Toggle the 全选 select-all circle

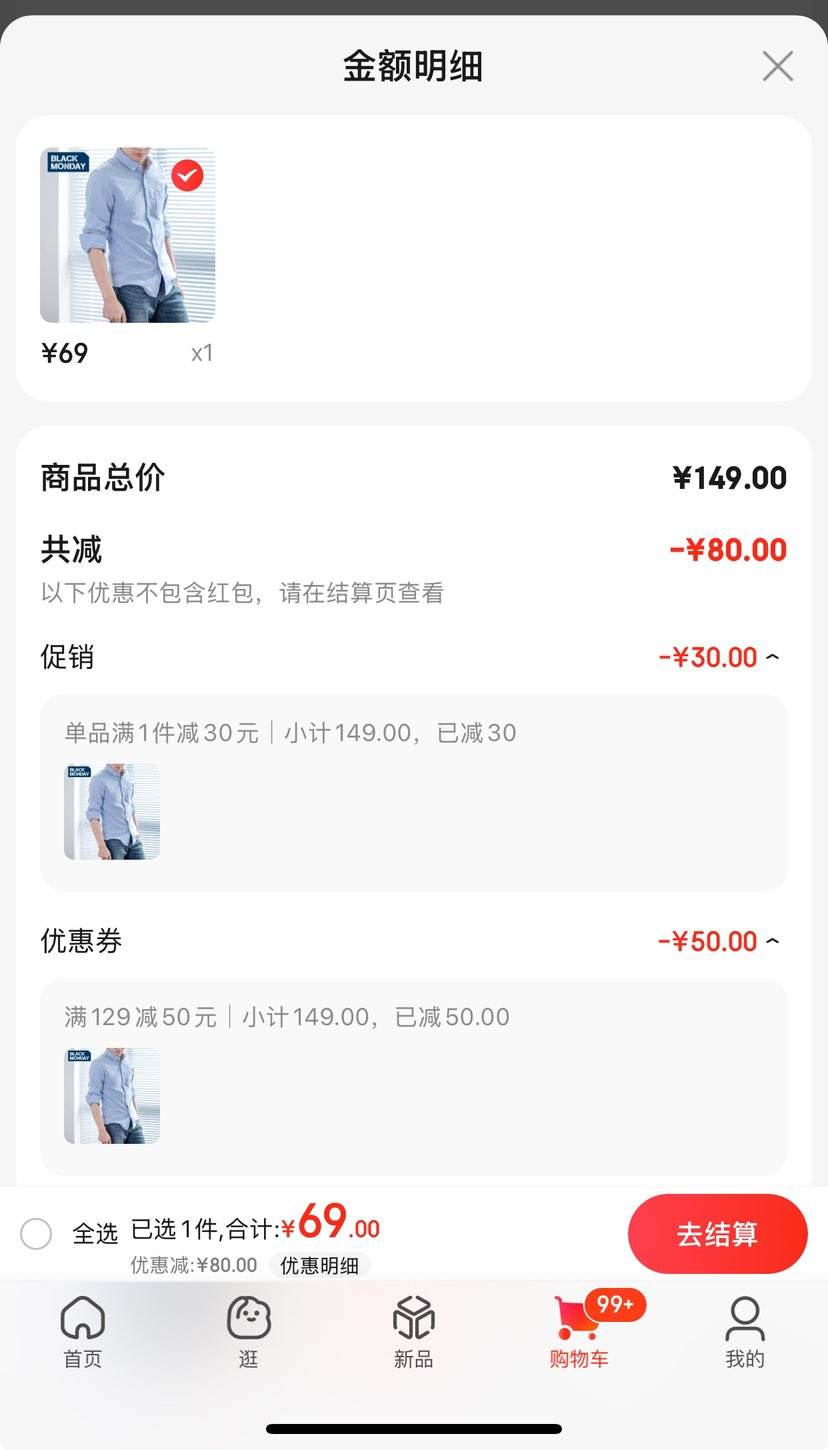click(x=36, y=1233)
